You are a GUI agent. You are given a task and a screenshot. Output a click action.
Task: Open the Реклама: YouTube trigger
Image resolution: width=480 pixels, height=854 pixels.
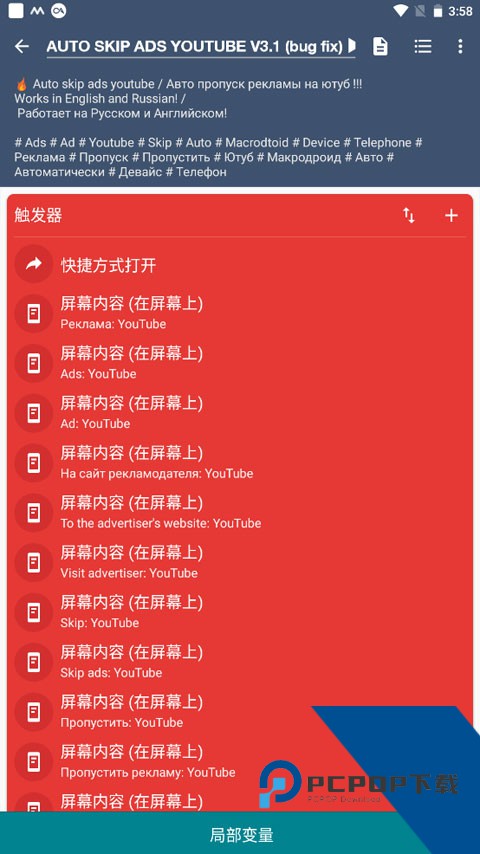coord(240,313)
